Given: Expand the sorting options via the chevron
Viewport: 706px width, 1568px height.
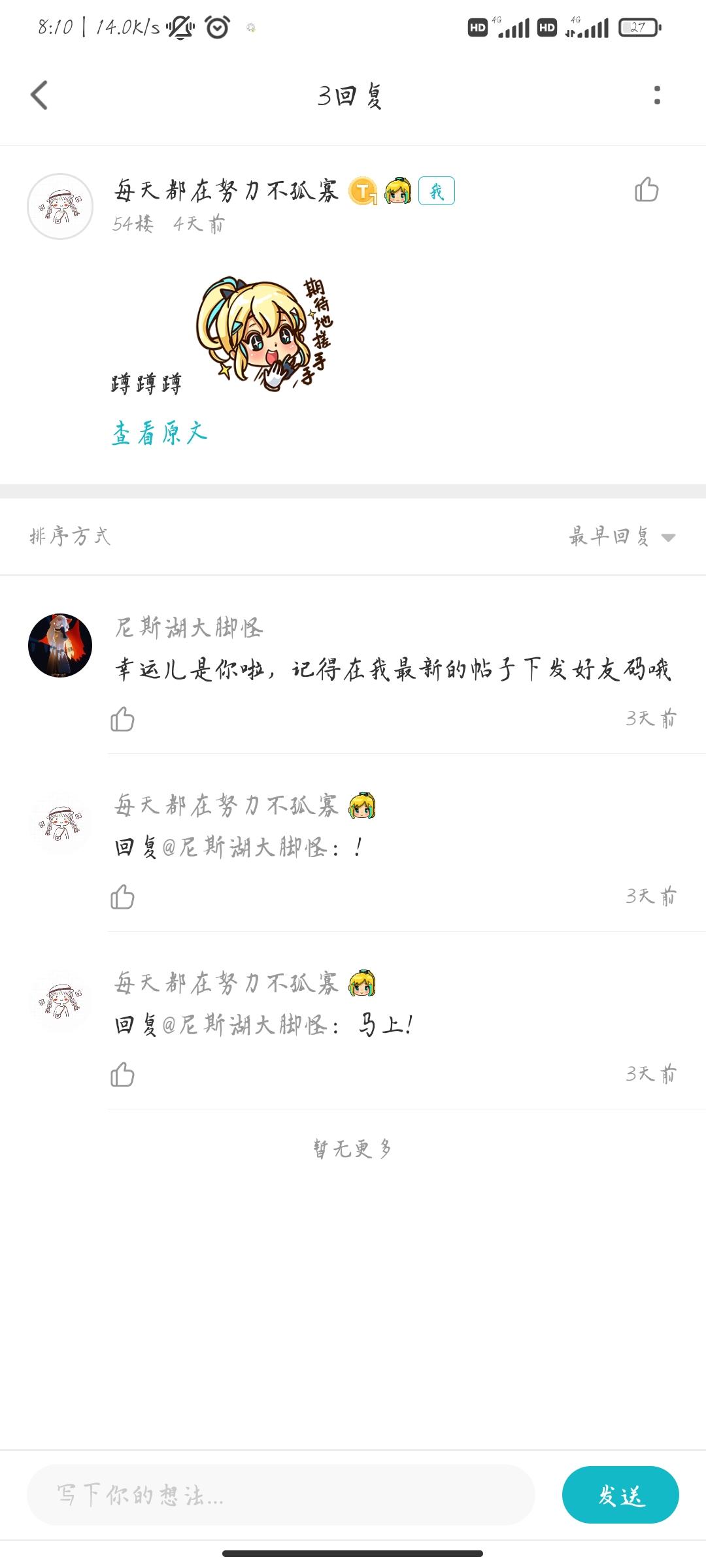Looking at the screenshot, I should point(667,537).
